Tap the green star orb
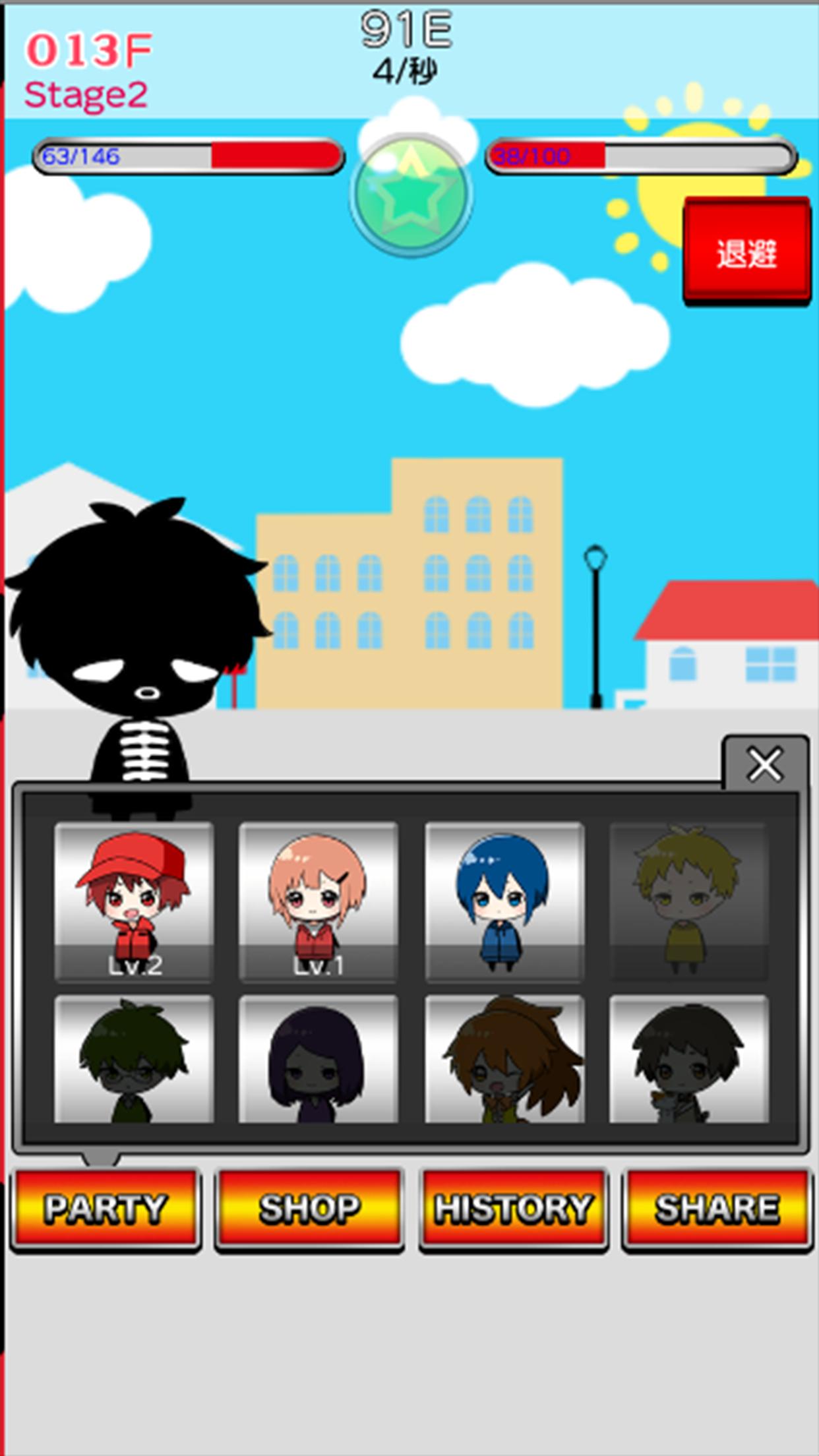 click(411, 195)
